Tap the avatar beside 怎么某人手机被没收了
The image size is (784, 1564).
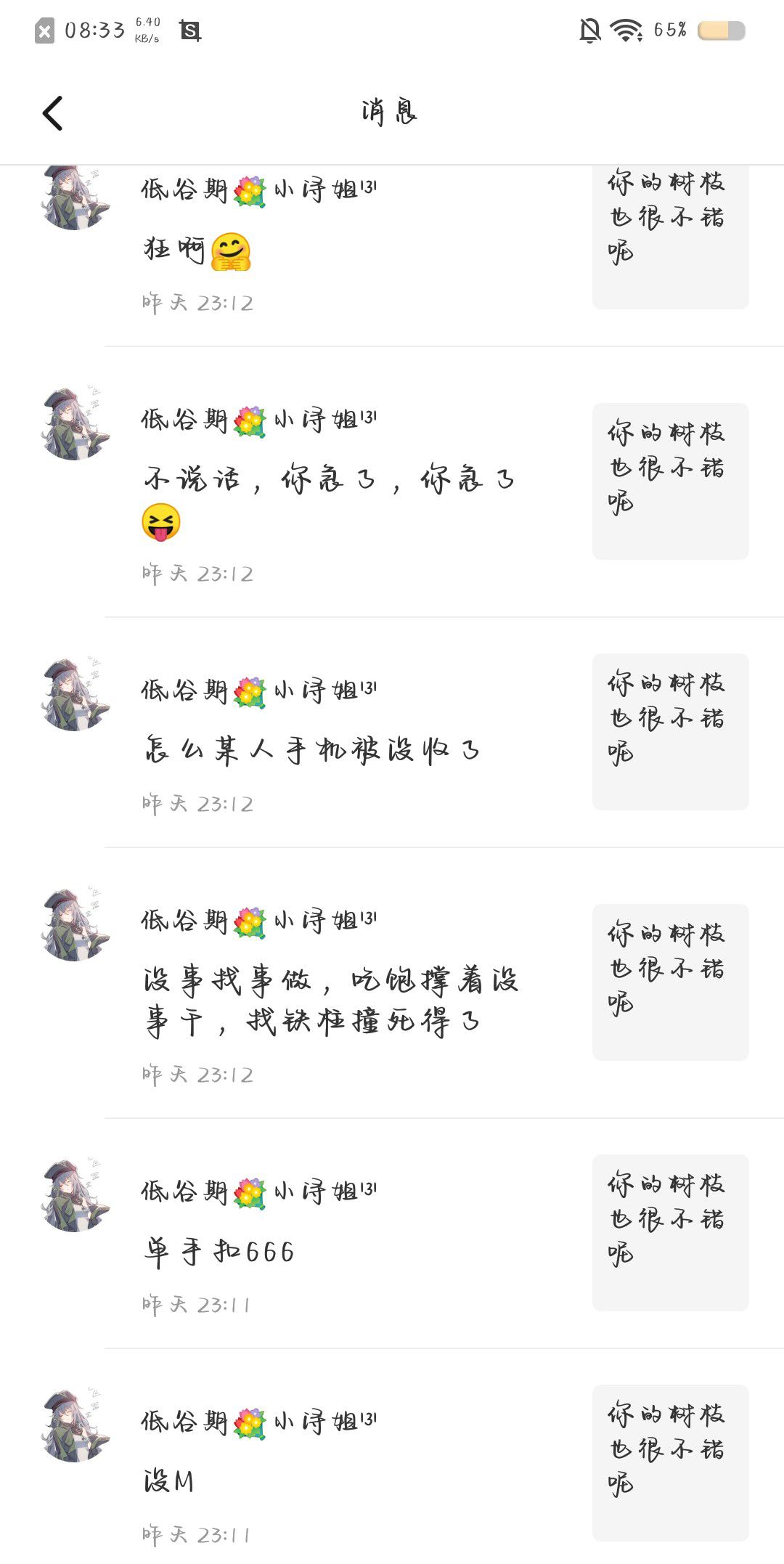click(74, 695)
